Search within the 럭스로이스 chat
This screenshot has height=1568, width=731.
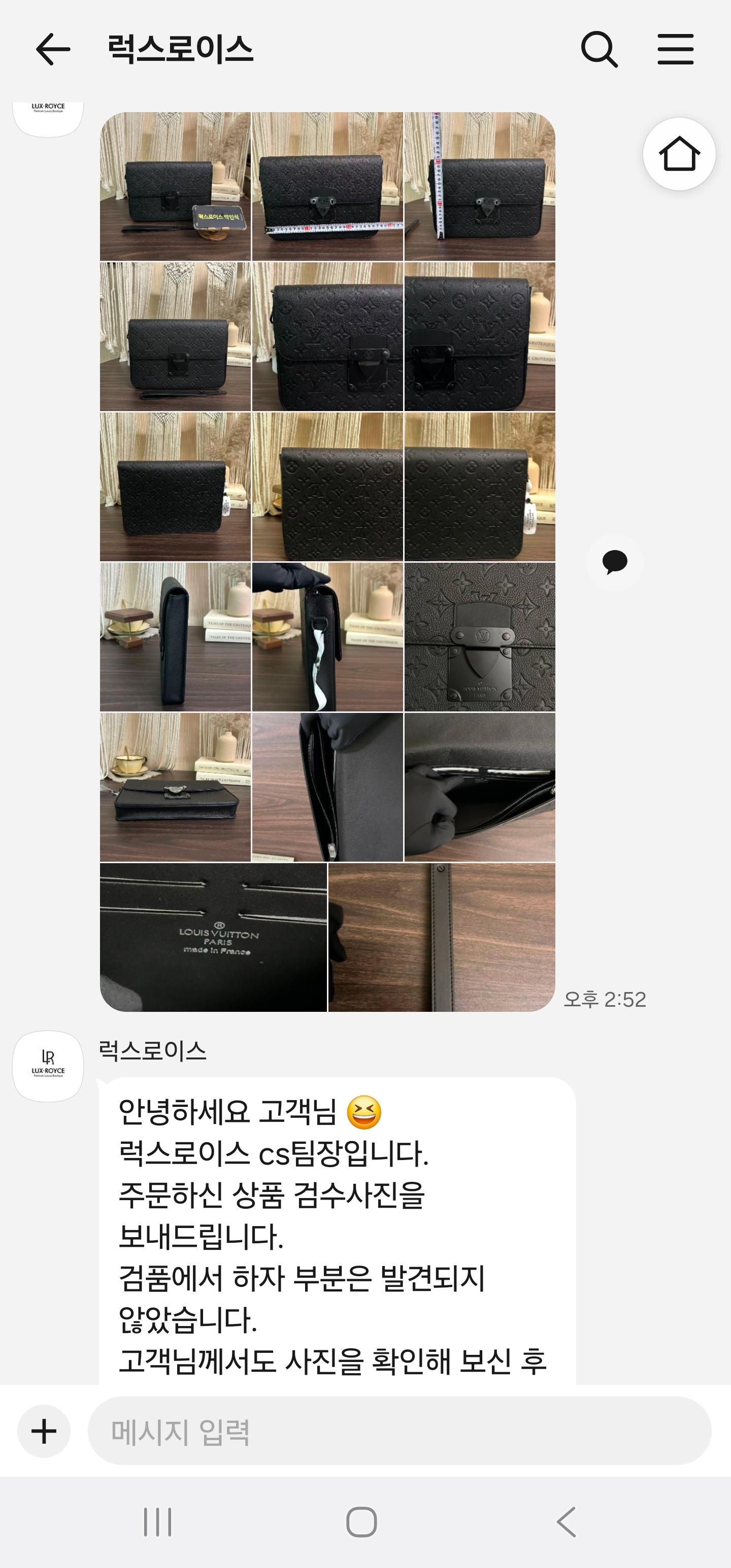click(599, 49)
